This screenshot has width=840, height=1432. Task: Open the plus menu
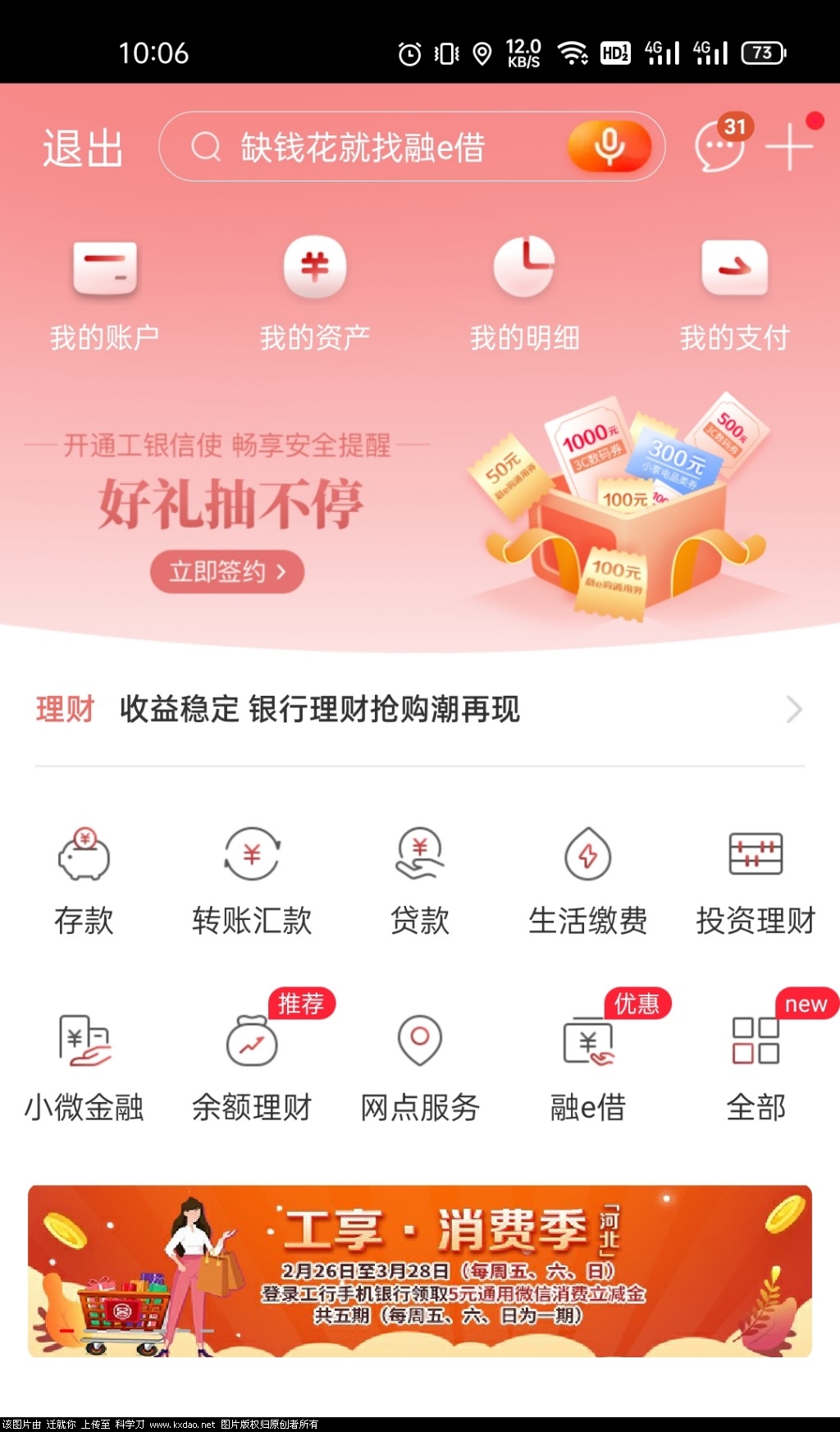click(x=789, y=147)
